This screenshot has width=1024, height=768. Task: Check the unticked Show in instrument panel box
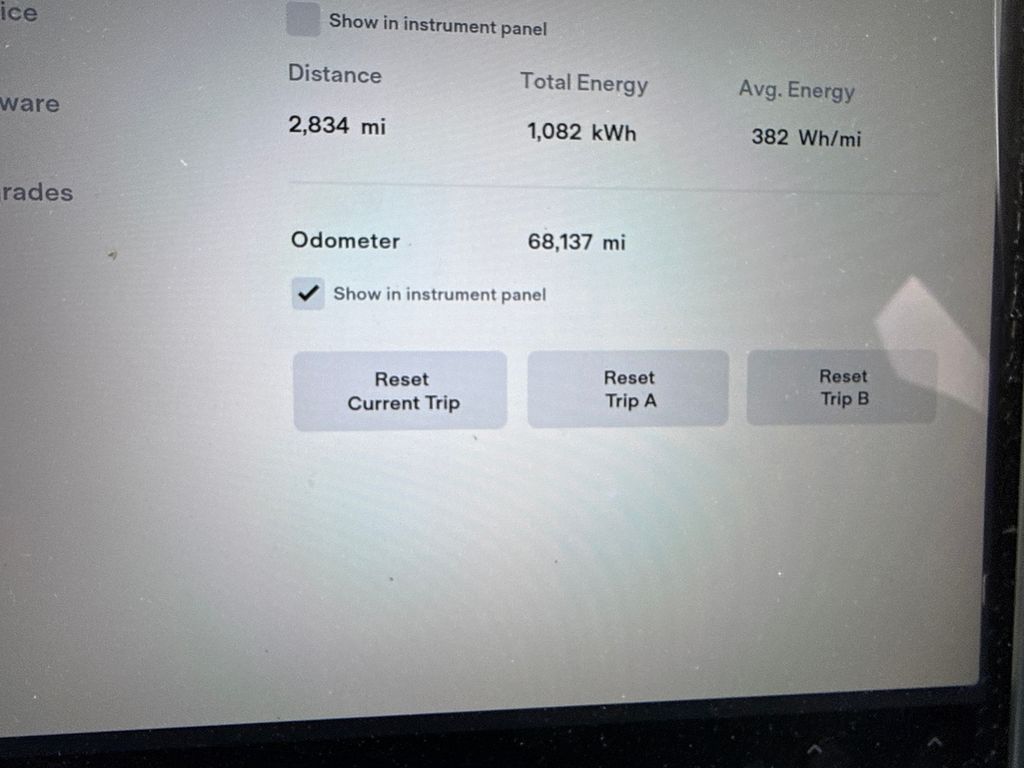coord(303,20)
